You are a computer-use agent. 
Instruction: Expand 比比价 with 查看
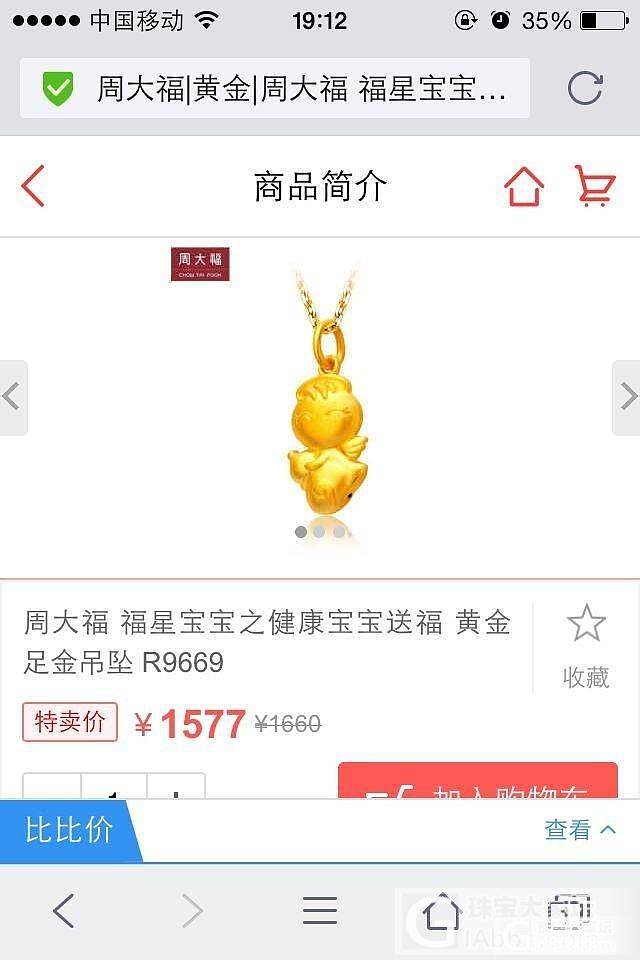tap(580, 830)
